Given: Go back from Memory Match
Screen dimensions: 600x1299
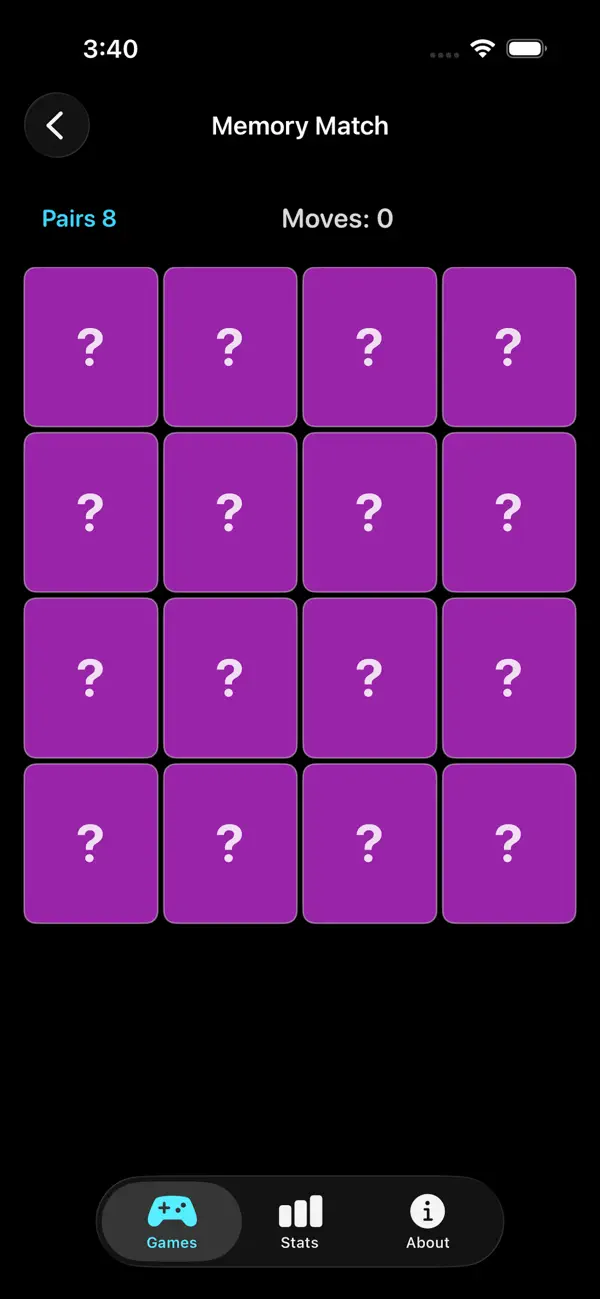Looking at the screenshot, I should tap(57, 126).
